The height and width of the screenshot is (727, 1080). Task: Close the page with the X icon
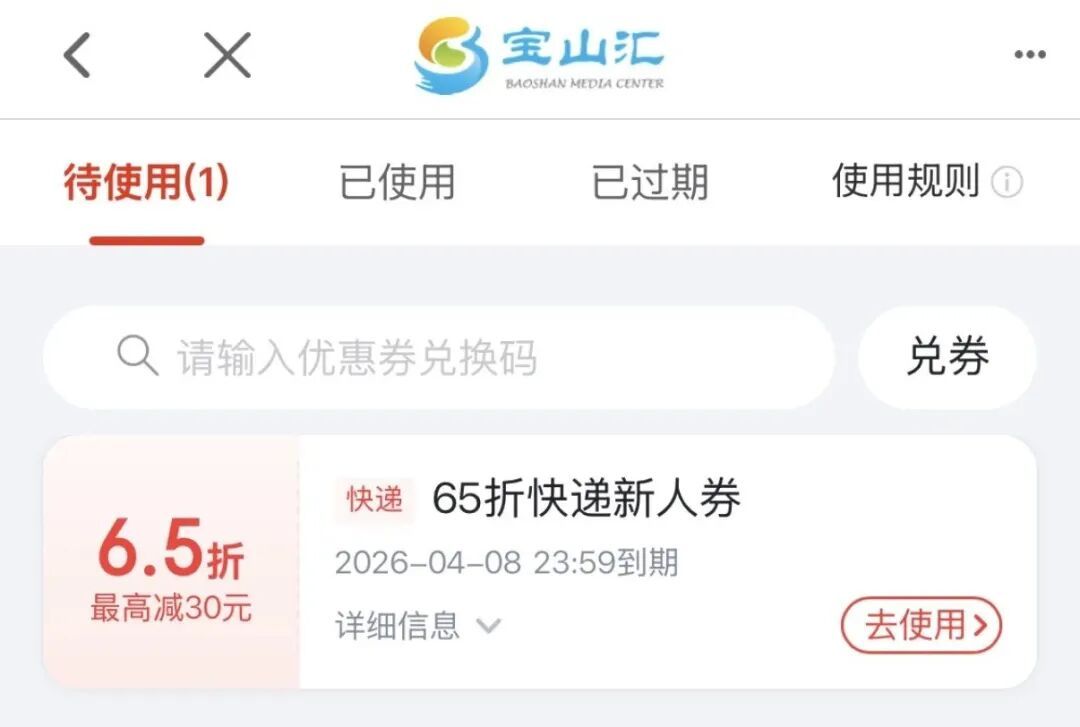pos(227,55)
